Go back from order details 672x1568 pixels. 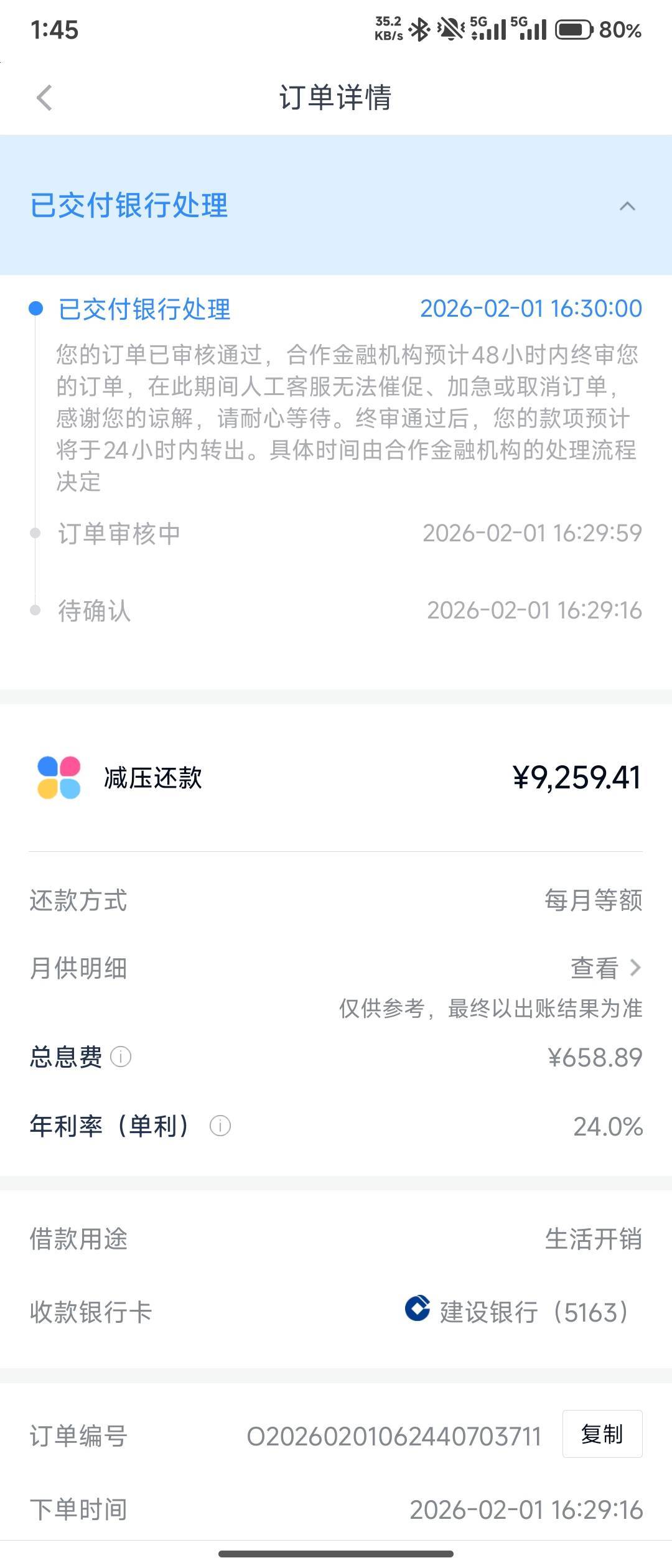(44, 98)
